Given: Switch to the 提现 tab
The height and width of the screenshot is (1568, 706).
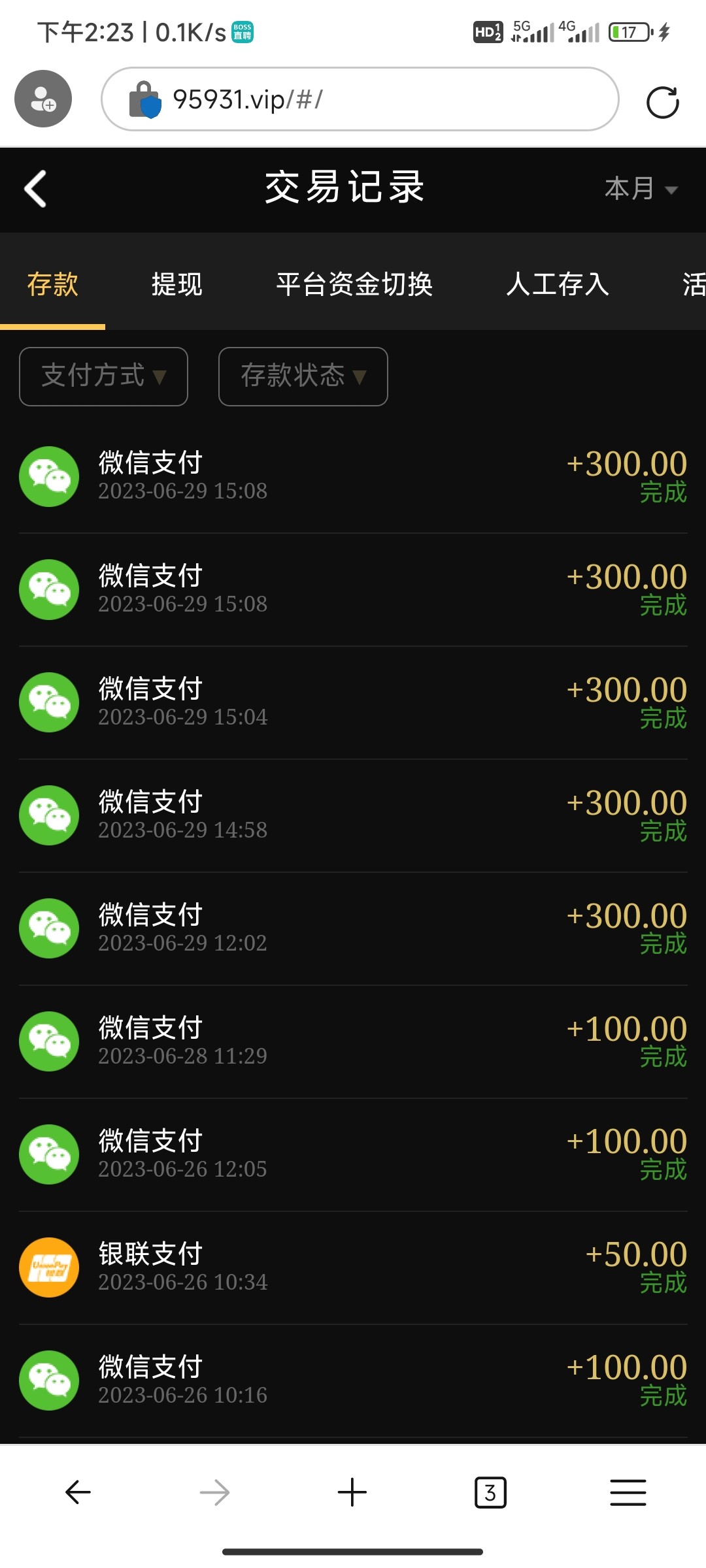Looking at the screenshot, I should (x=176, y=284).
